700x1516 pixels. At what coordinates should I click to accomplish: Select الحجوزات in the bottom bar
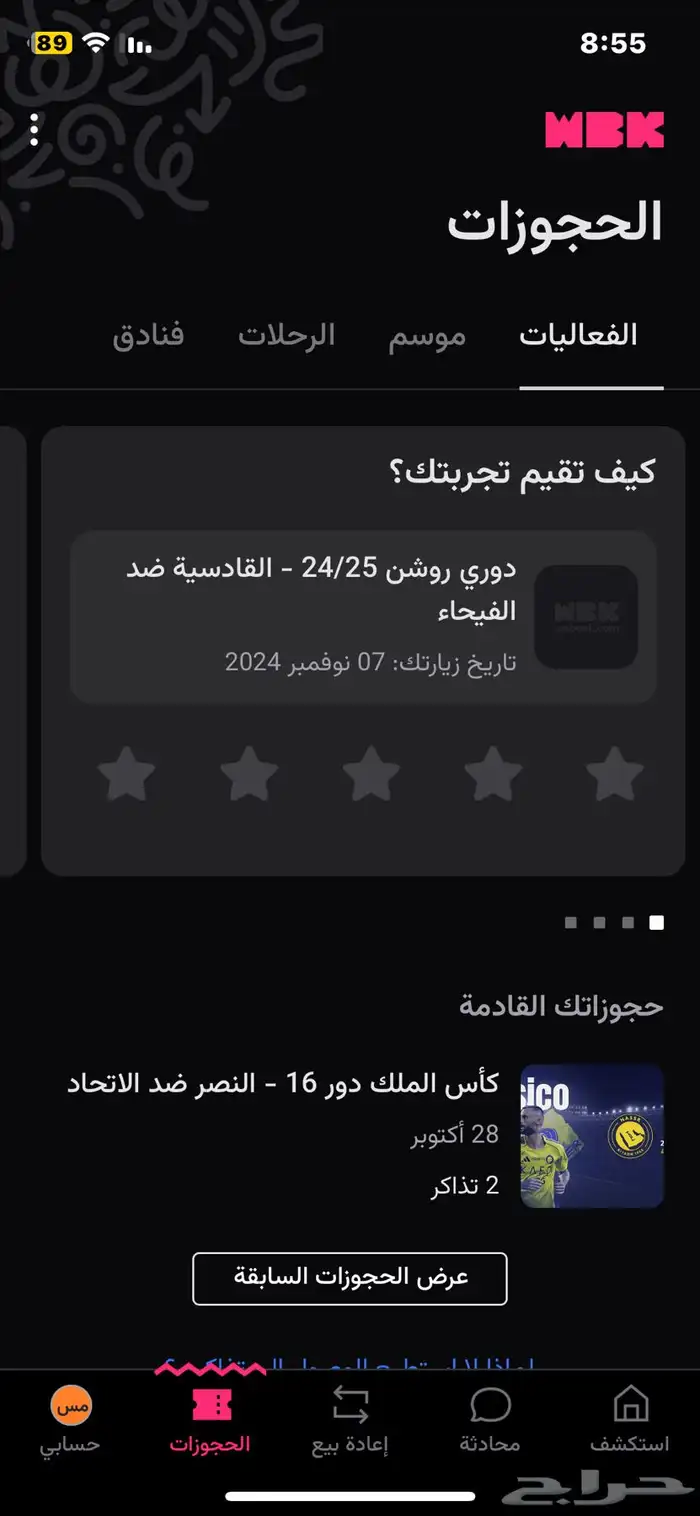[x=210, y=1418]
